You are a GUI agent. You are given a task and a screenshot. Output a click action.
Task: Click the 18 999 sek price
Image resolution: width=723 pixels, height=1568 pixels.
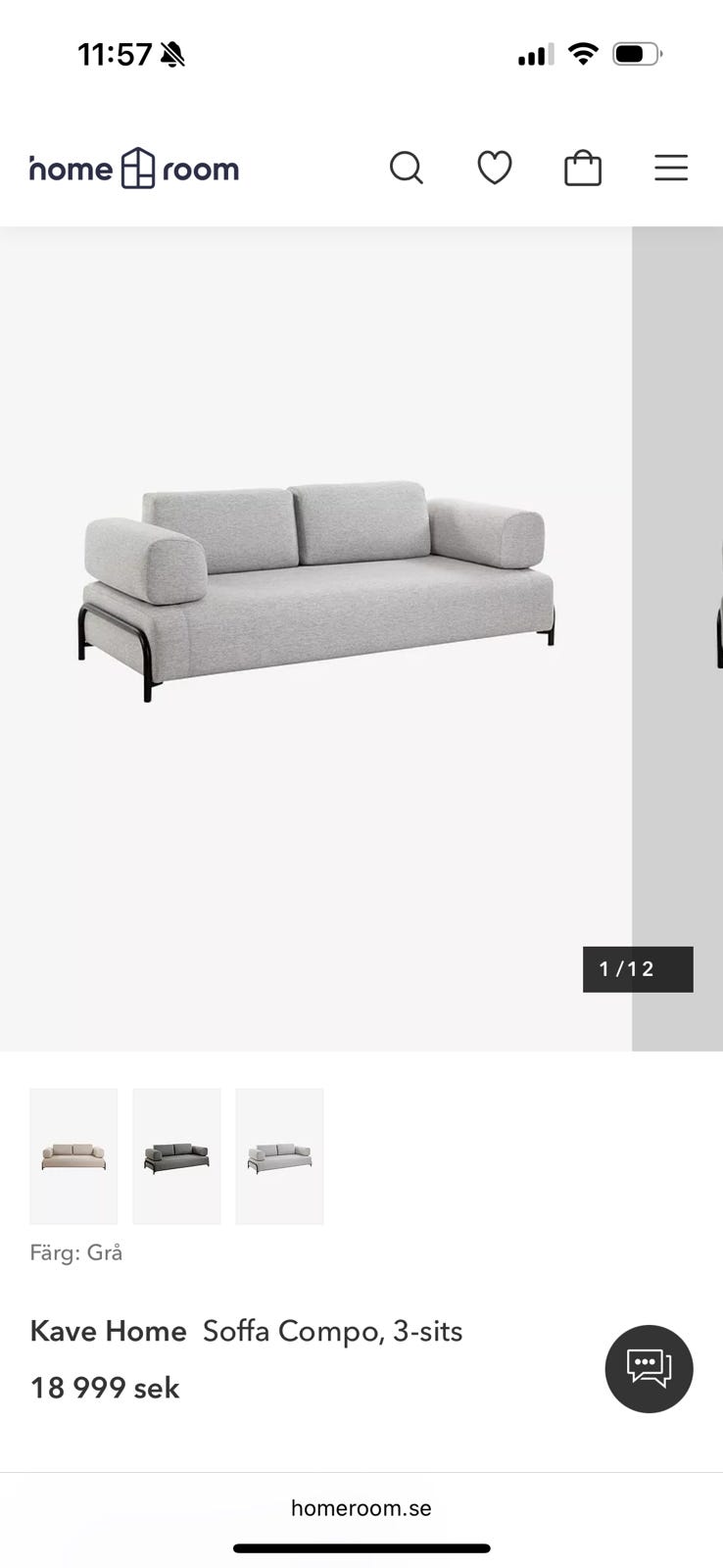104,1388
